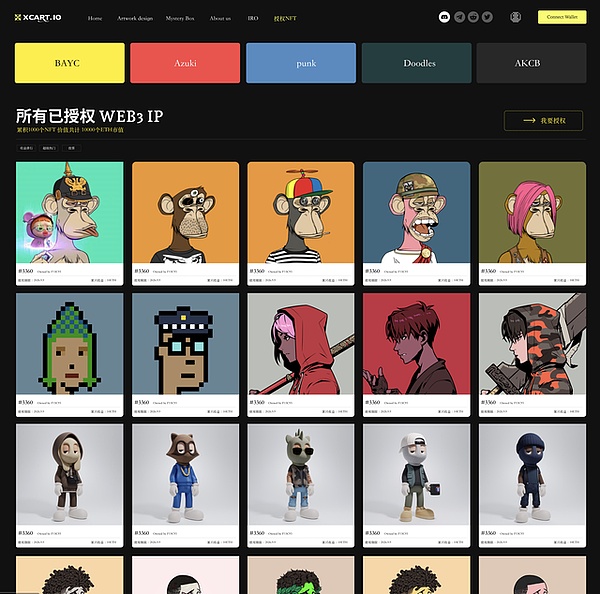The image size is (600, 594).
Task: Open the Twitter icon link
Action: [487, 17]
